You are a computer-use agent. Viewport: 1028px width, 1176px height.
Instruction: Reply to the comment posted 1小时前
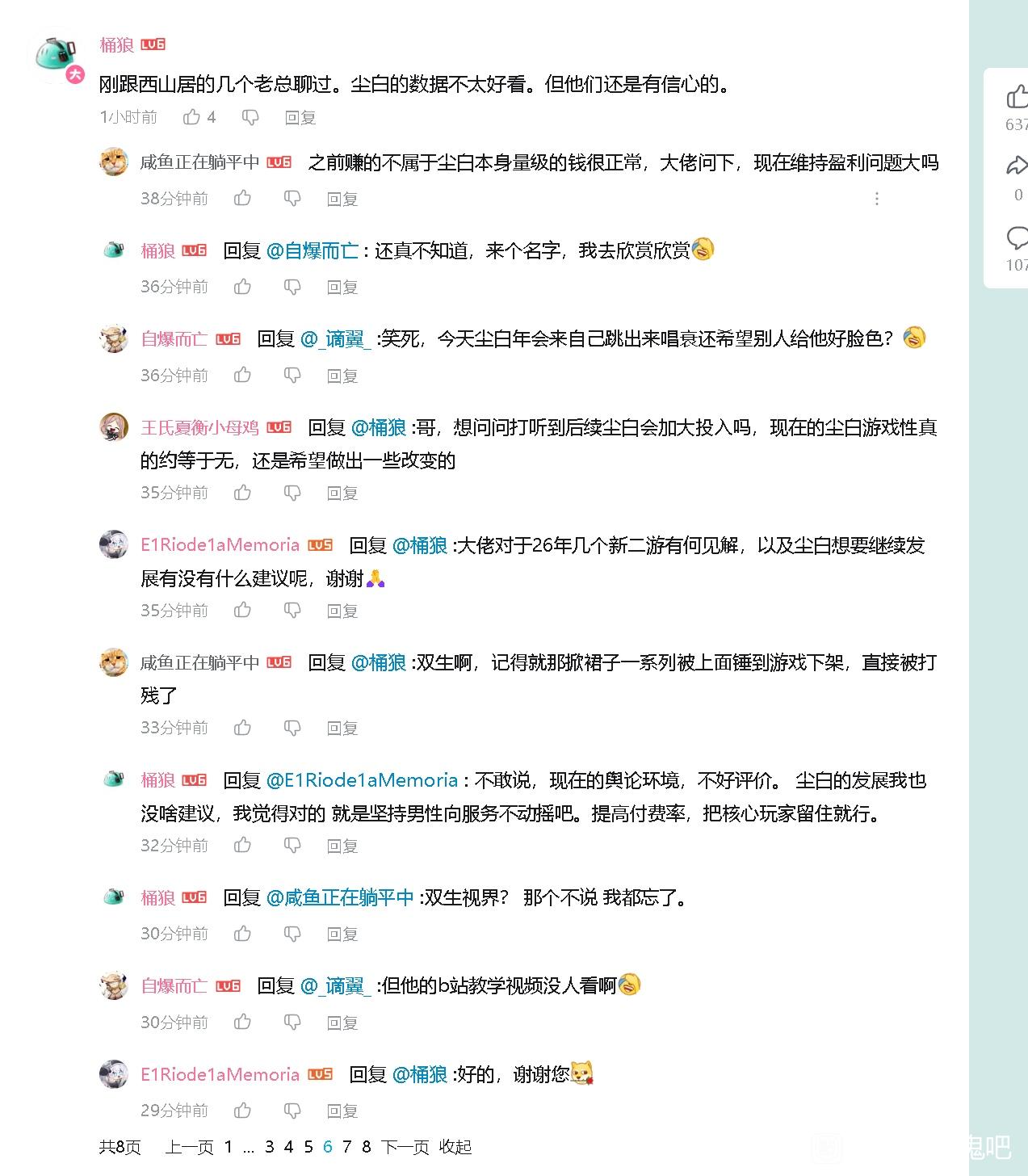coord(300,117)
